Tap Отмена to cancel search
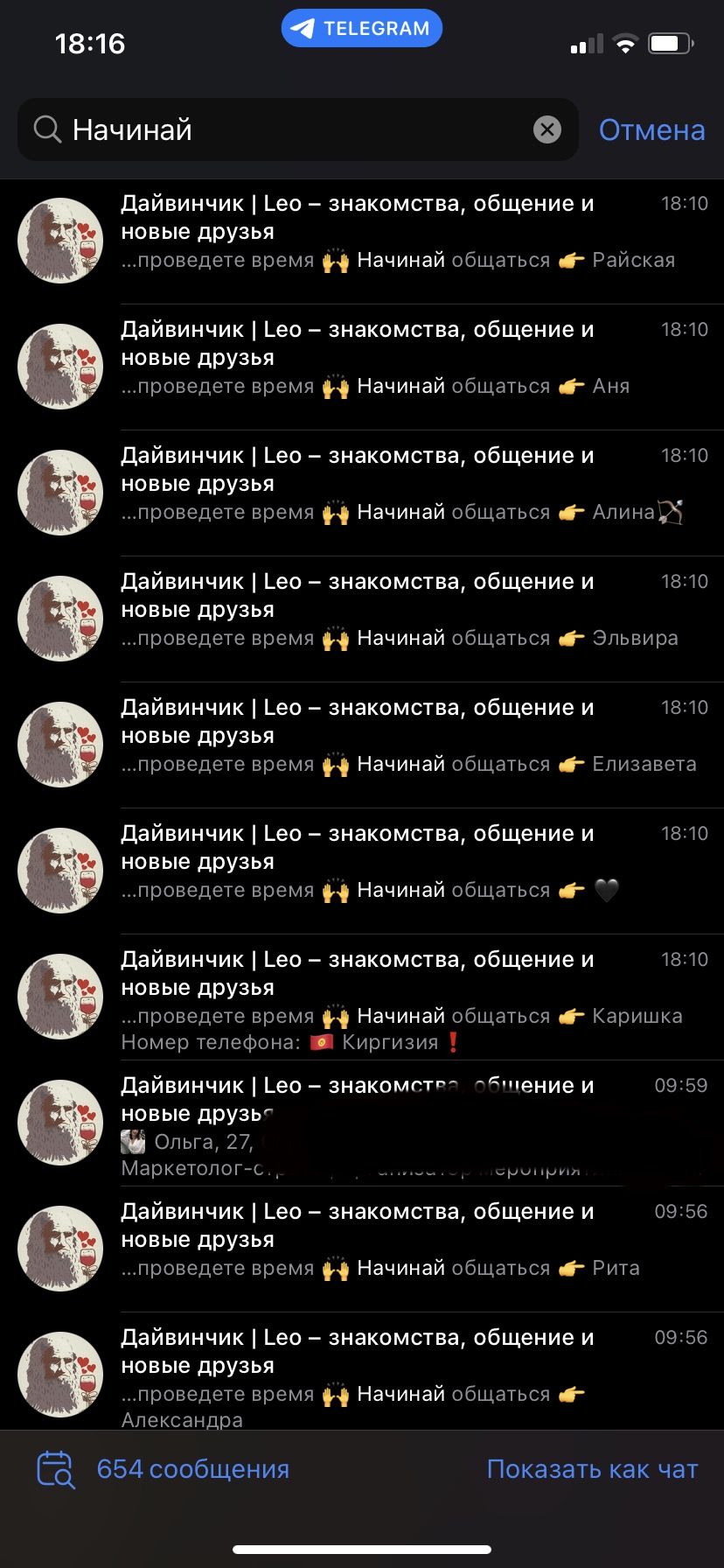 coord(651,129)
